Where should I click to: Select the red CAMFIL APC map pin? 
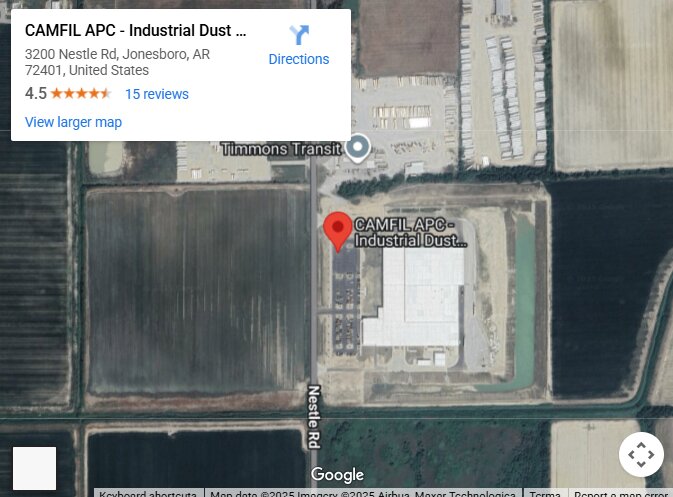(x=338, y=230)
